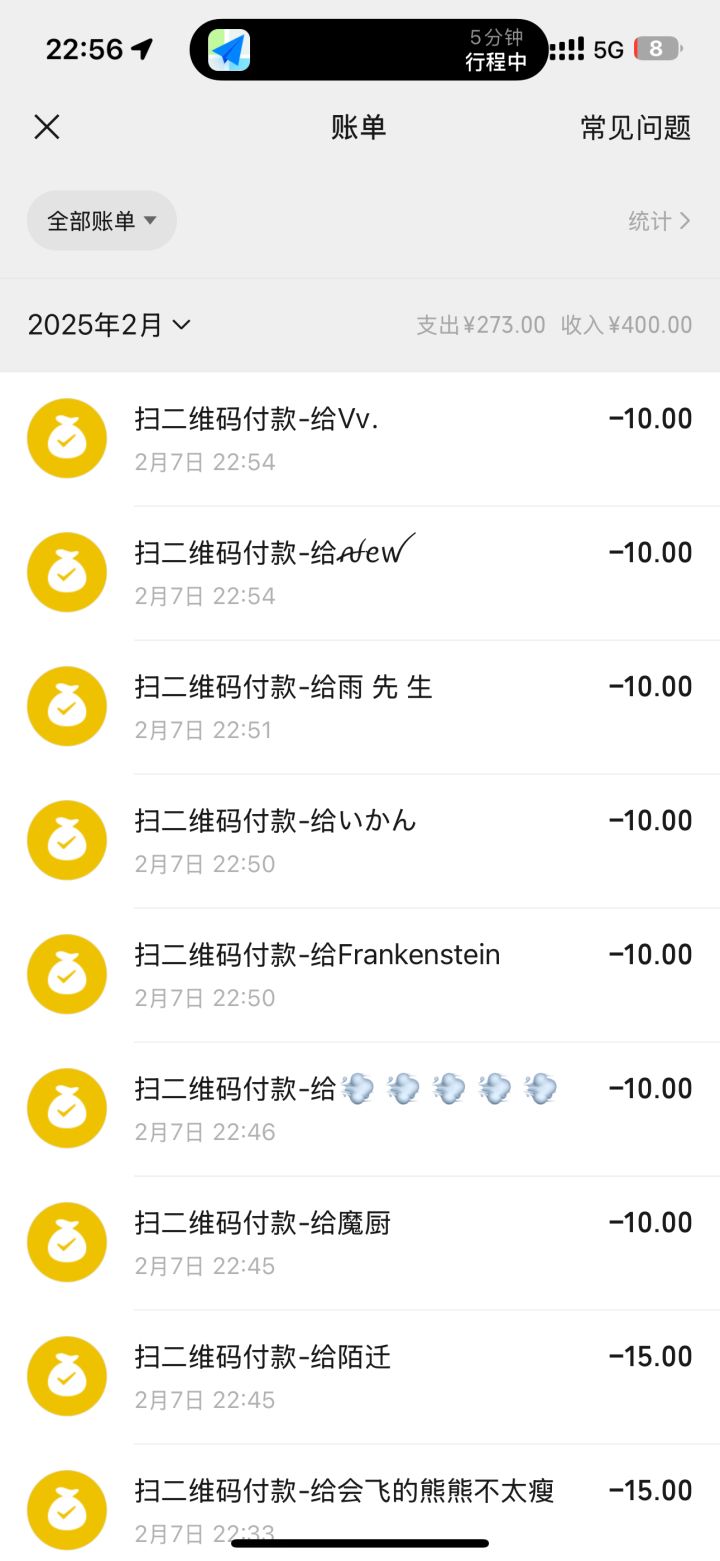The height and width of the screenshot is (1561, 720).
Task: Open the -15.00 payment record to 陌迁
Action: coord(360,1375)
